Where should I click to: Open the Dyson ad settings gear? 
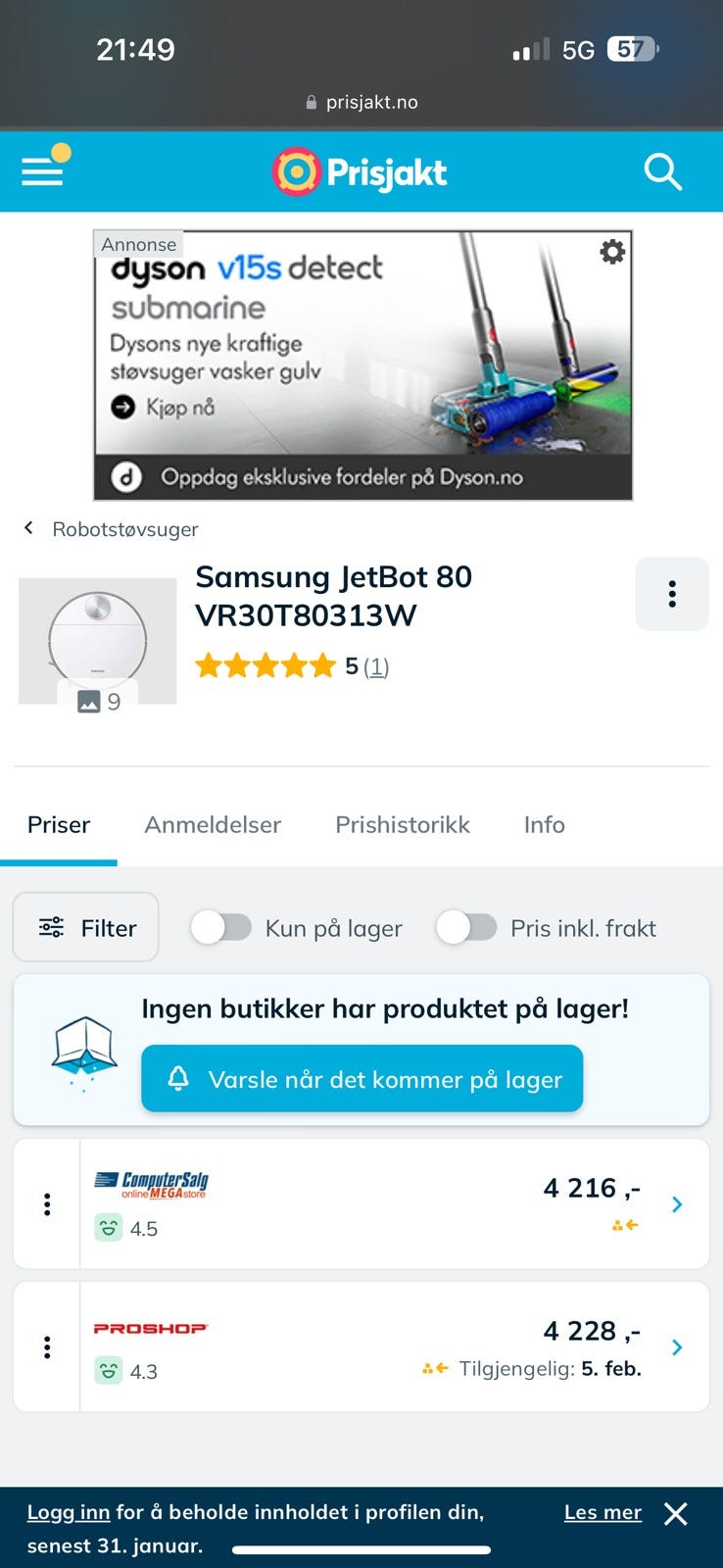point(612,252)
